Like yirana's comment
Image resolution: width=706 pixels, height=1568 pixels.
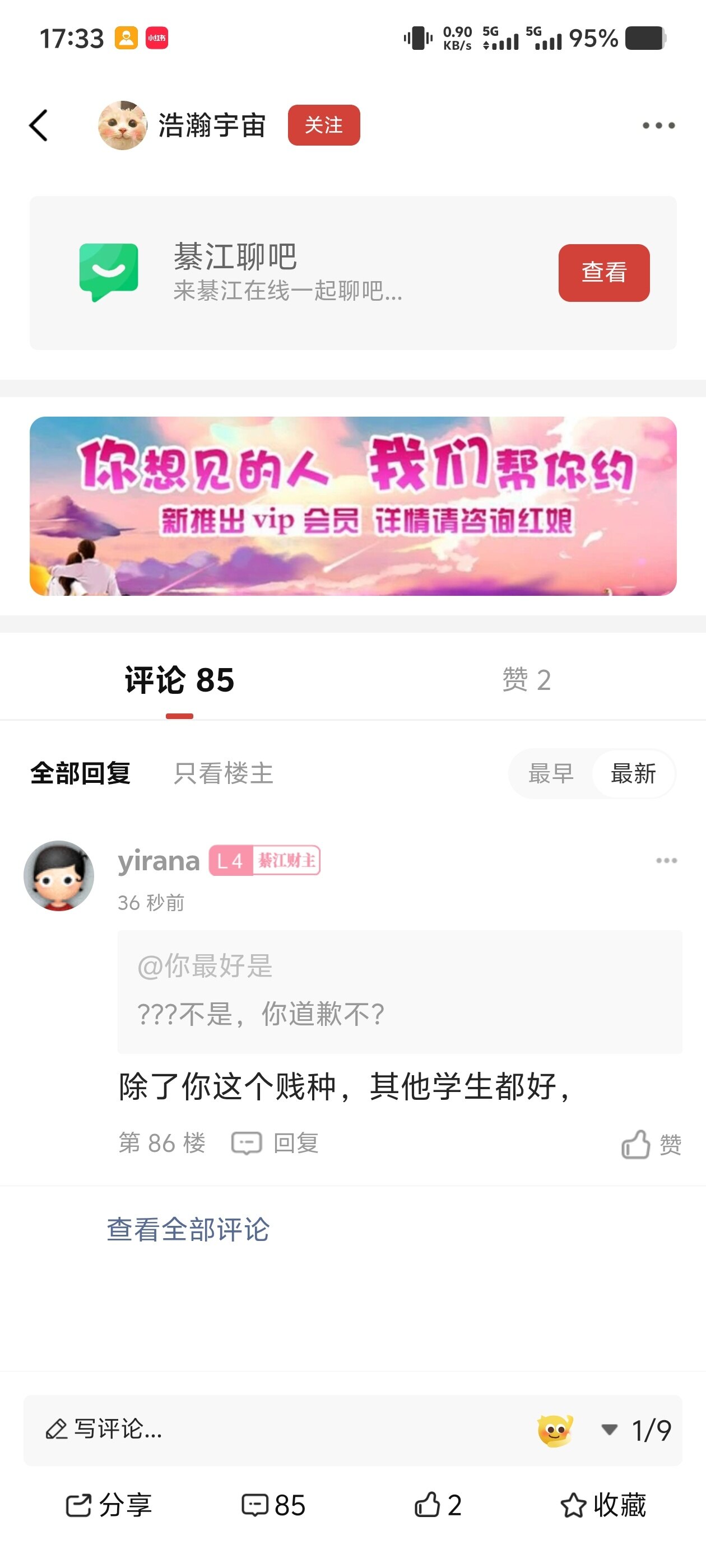click(651, 1144)
